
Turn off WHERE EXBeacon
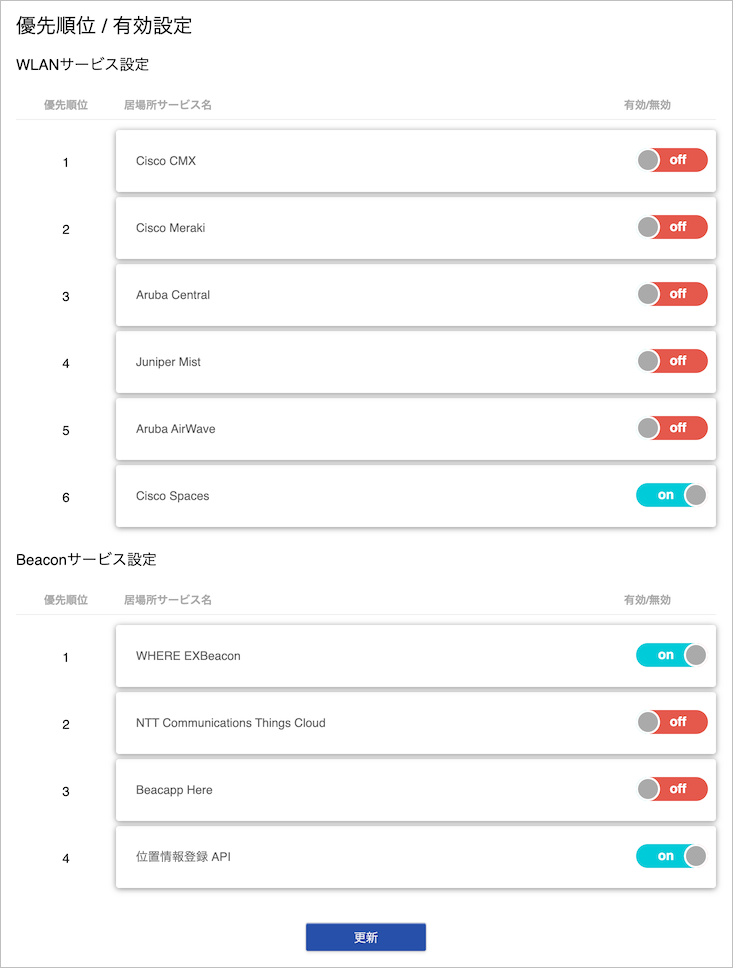tap(672, 656)
